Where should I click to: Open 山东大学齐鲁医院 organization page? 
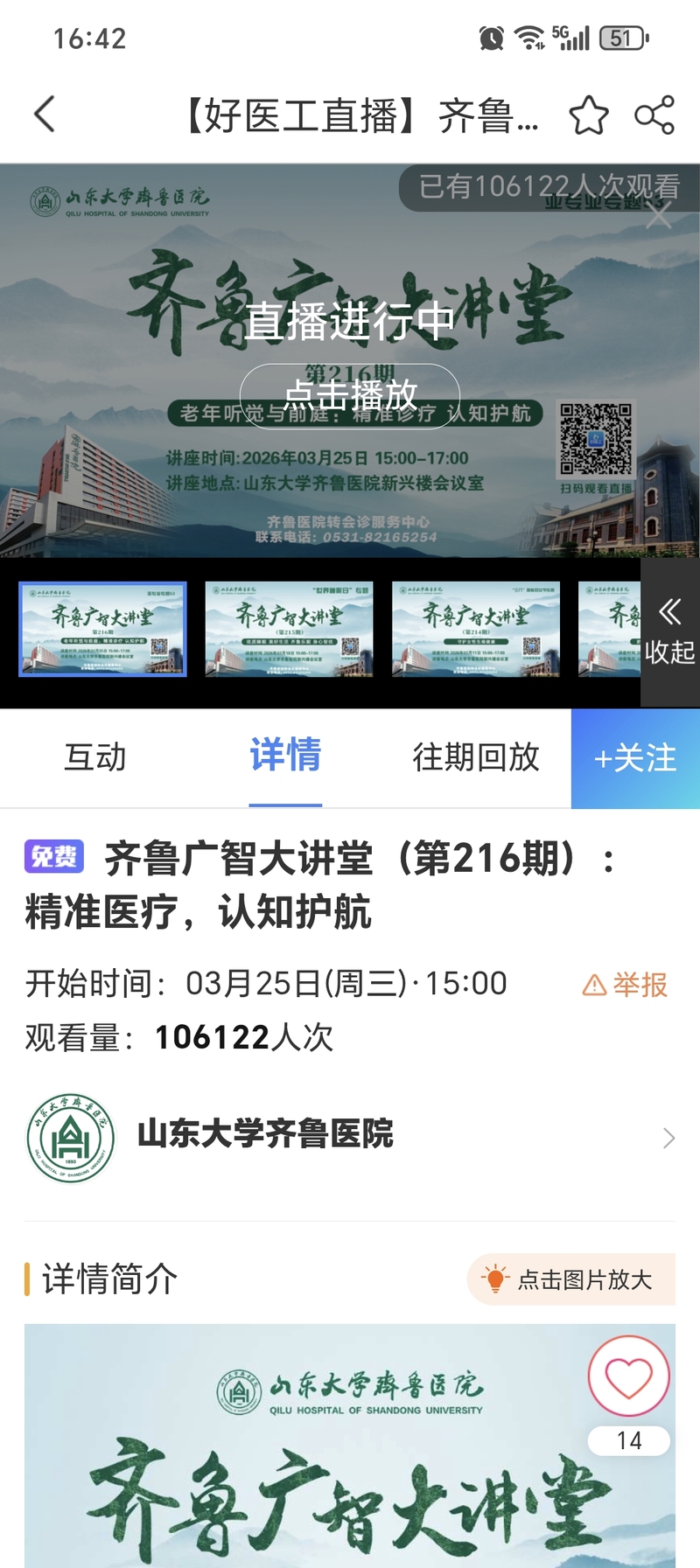[x=350, y=1136]
